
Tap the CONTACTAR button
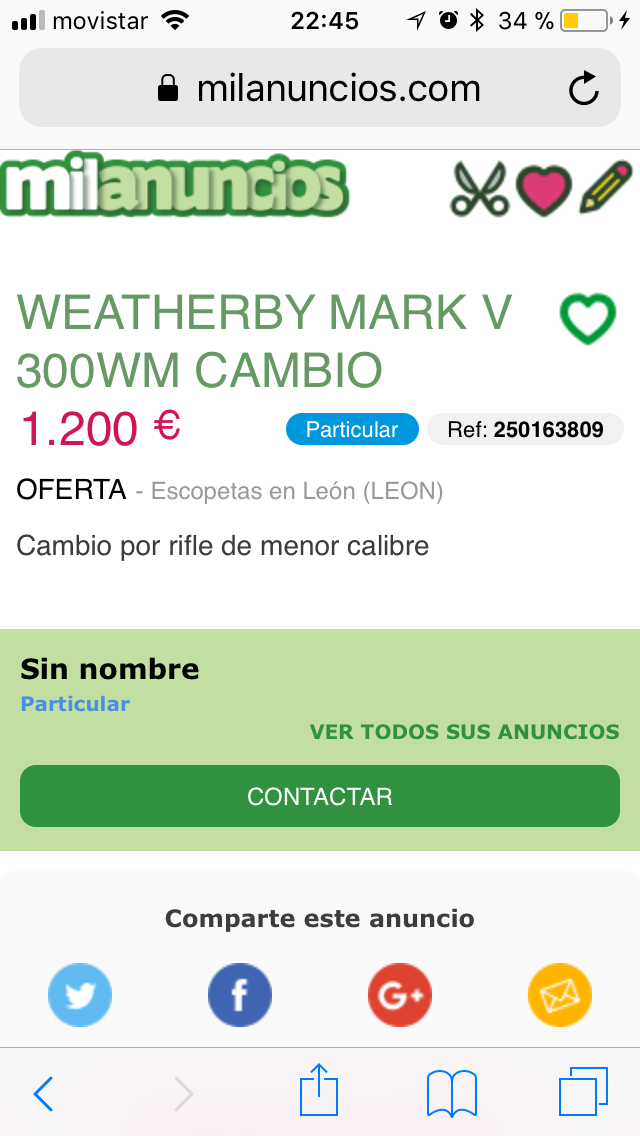320,796
